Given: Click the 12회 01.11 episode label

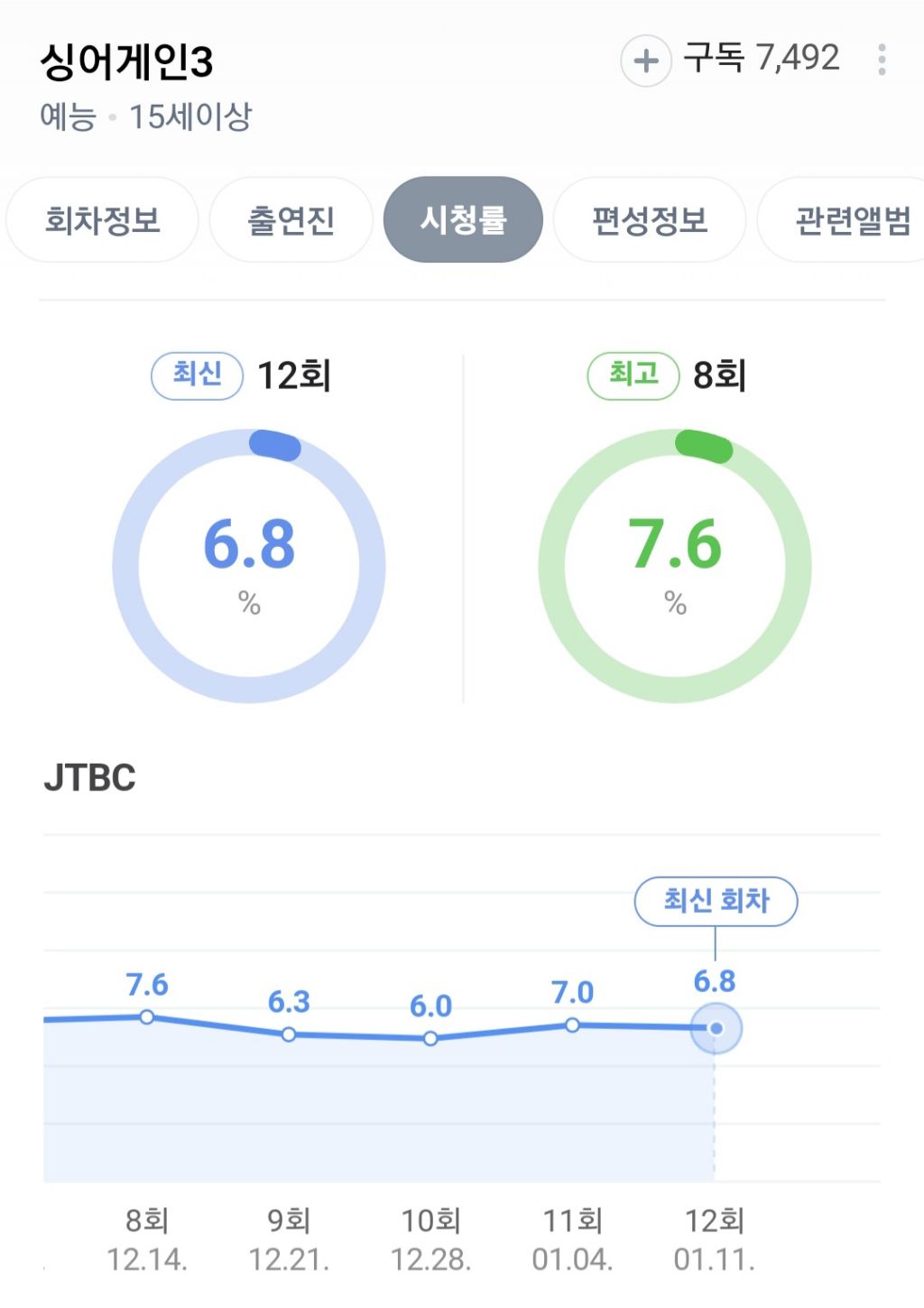Looking at the screenshot, I should [715, 1240].
